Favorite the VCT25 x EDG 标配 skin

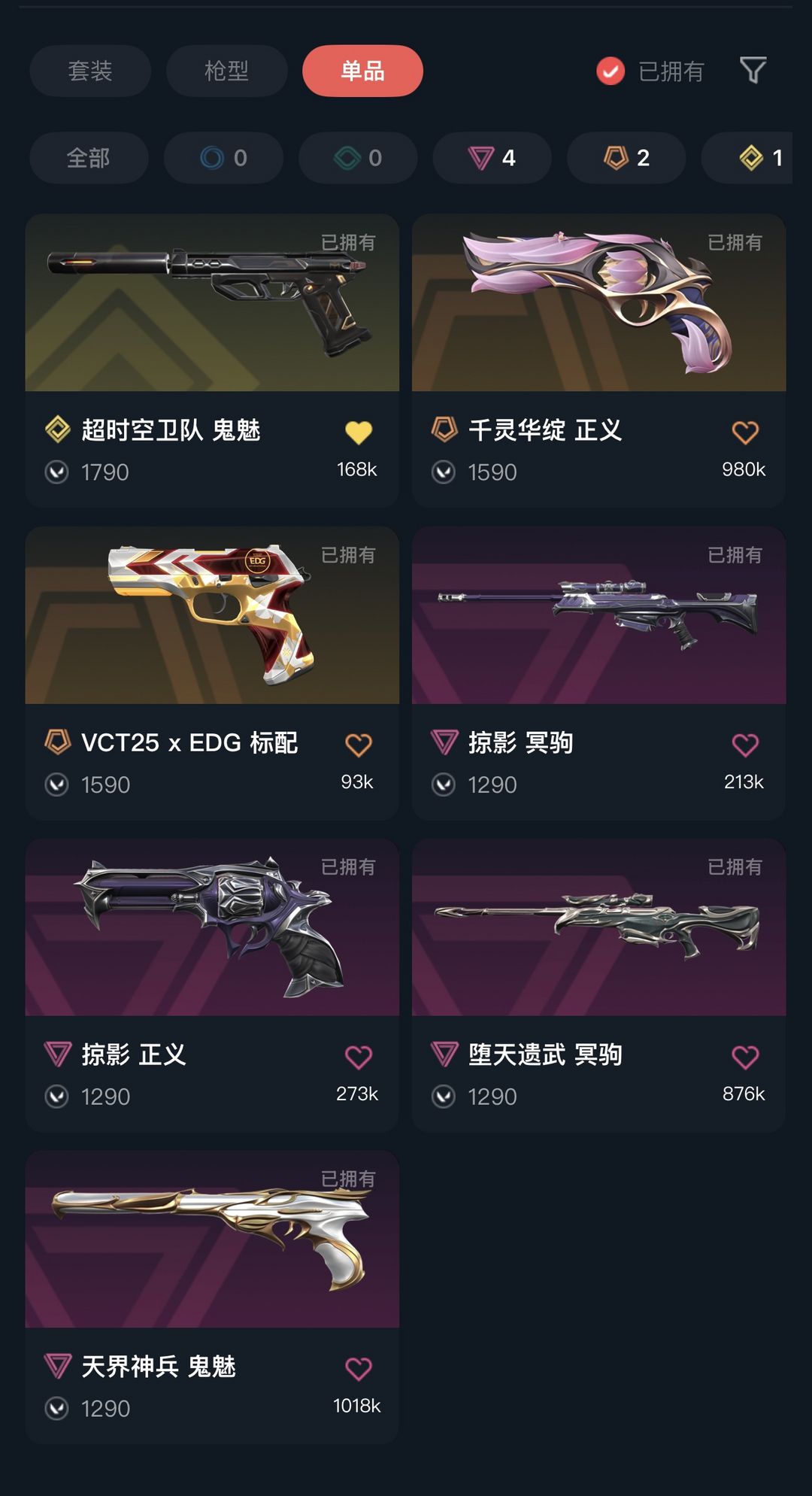tap(359, 745)
